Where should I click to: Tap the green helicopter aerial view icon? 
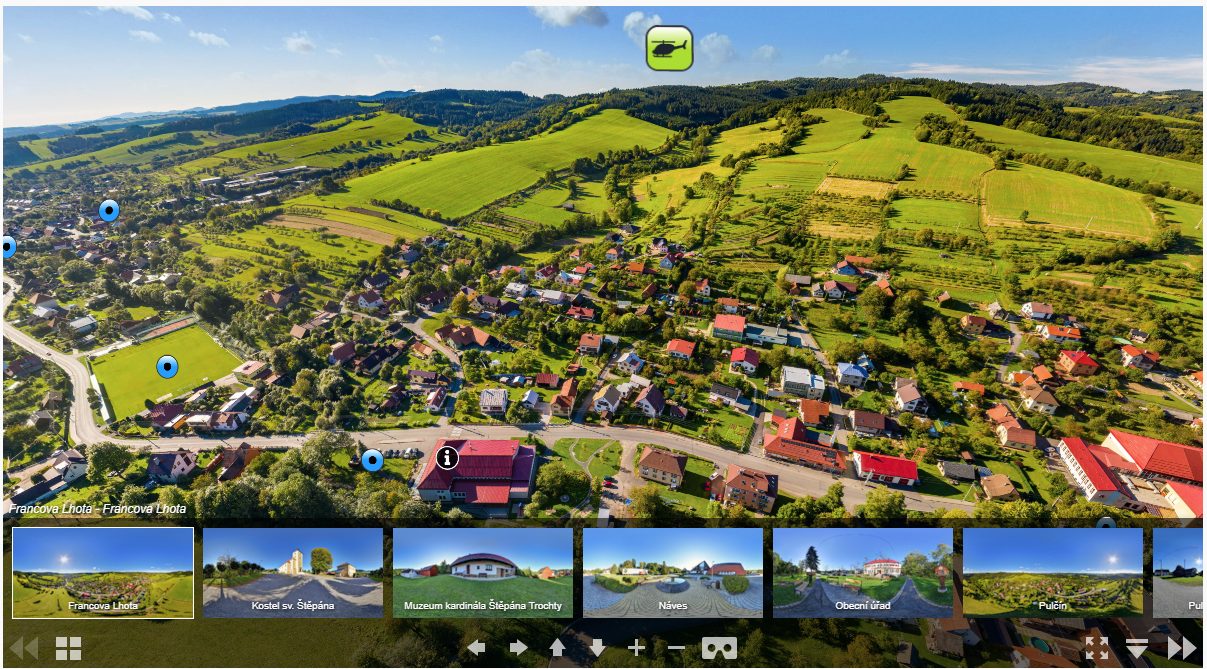[669, 48]
